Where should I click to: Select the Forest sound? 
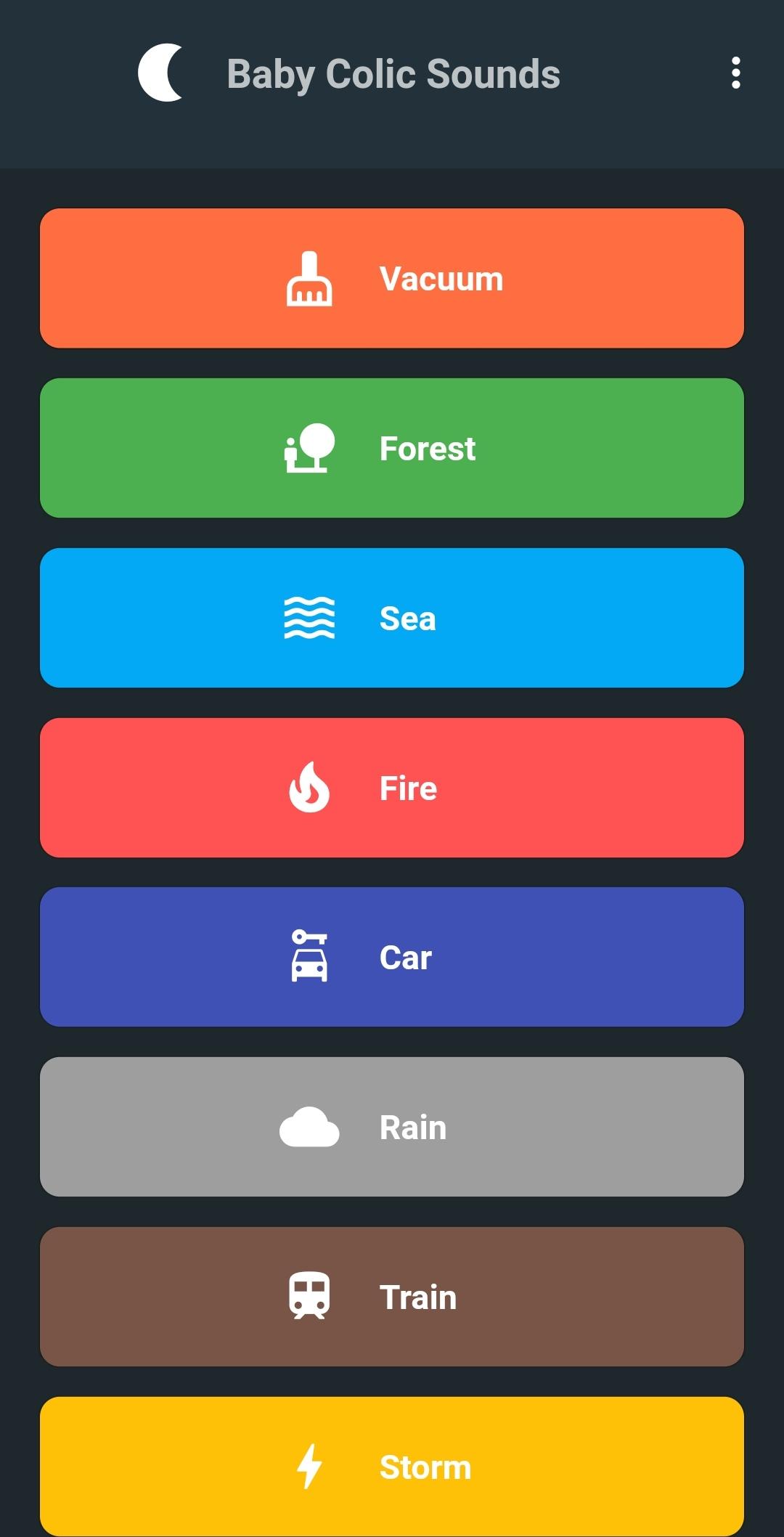point(392,448)
